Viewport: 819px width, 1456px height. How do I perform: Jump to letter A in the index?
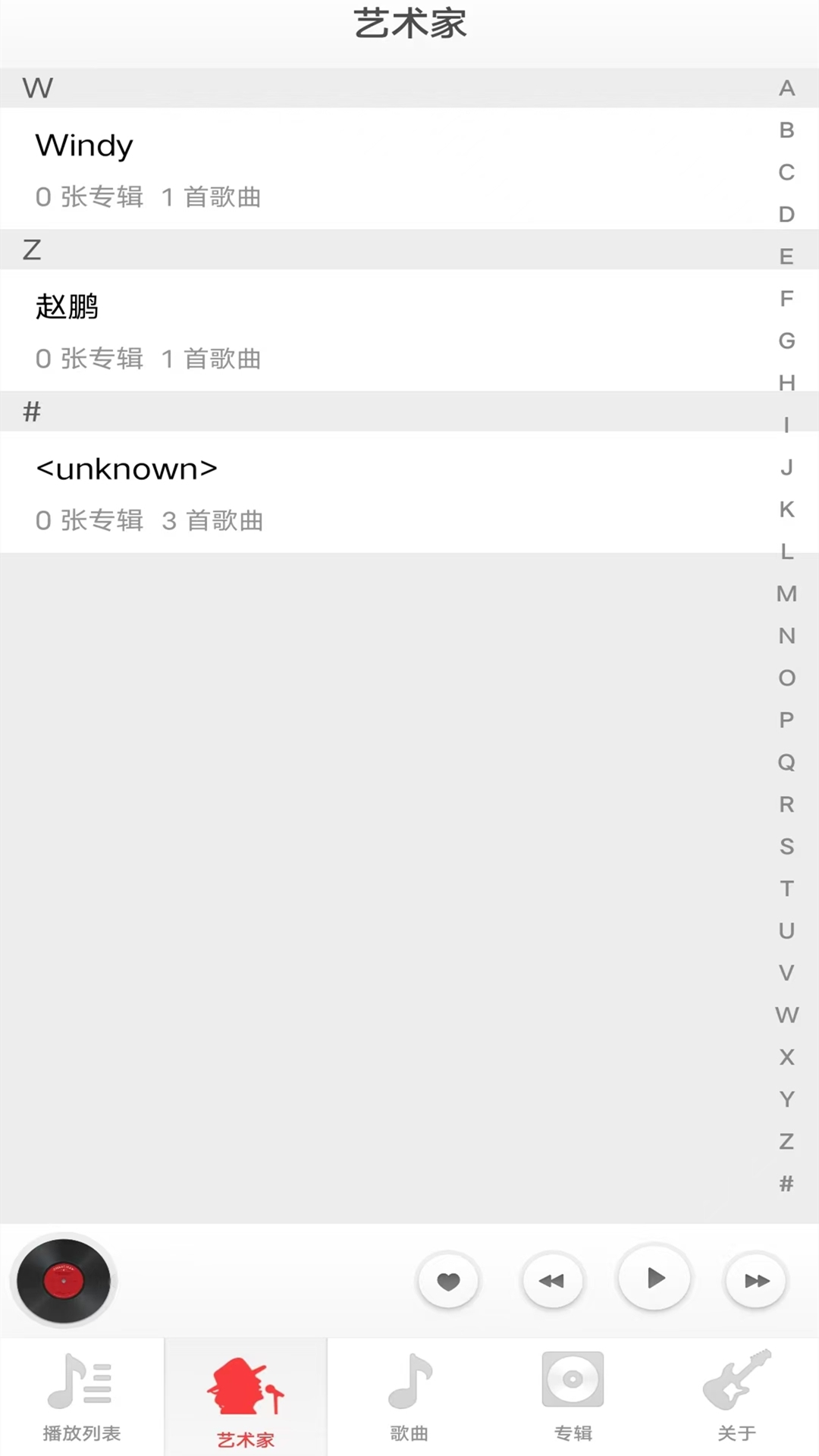click(x=786, y=88)
